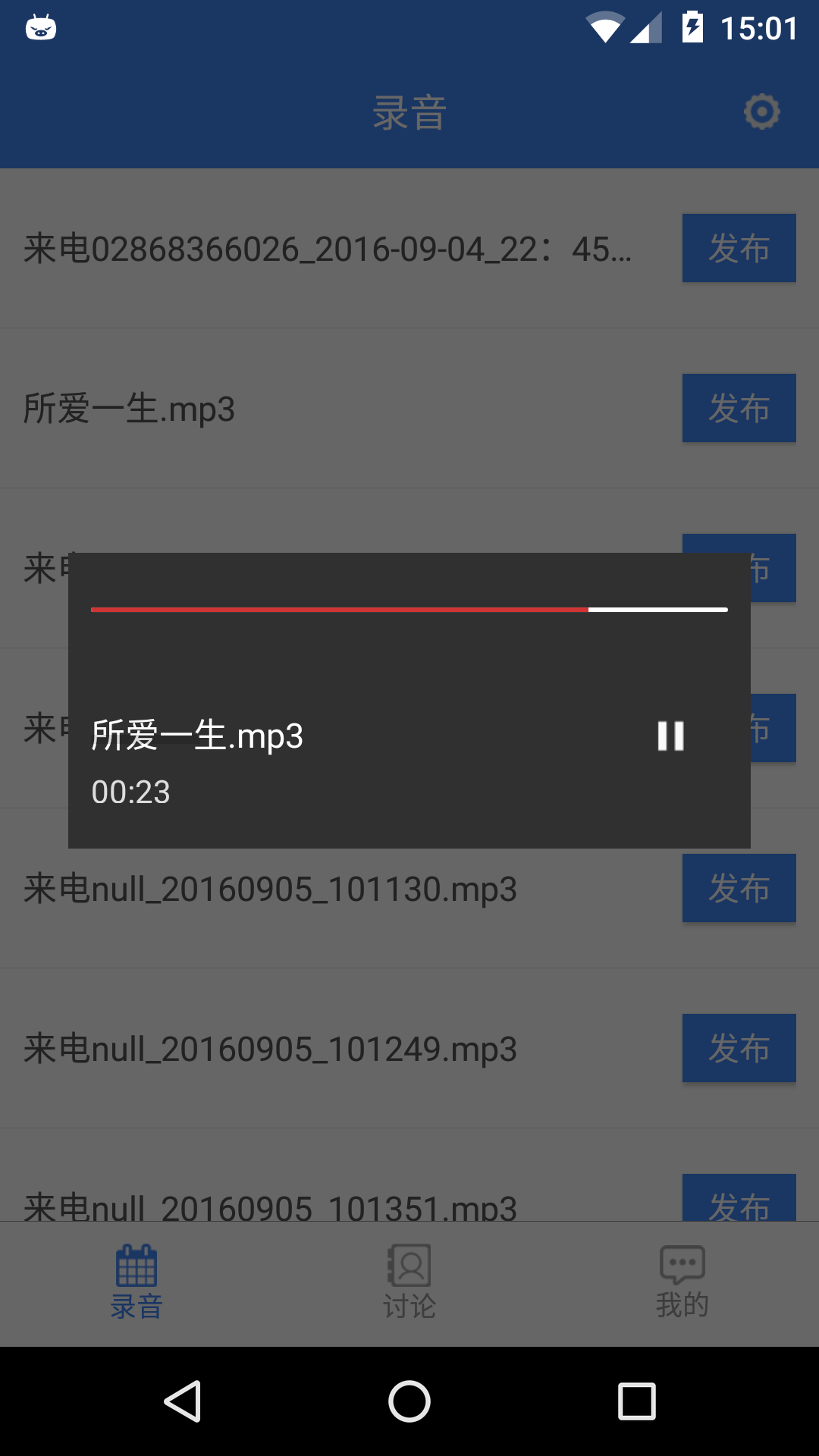Select the 录音 tab
Image resolution: width=819 pixels, height=1456 pixels.
[136, 1283]
